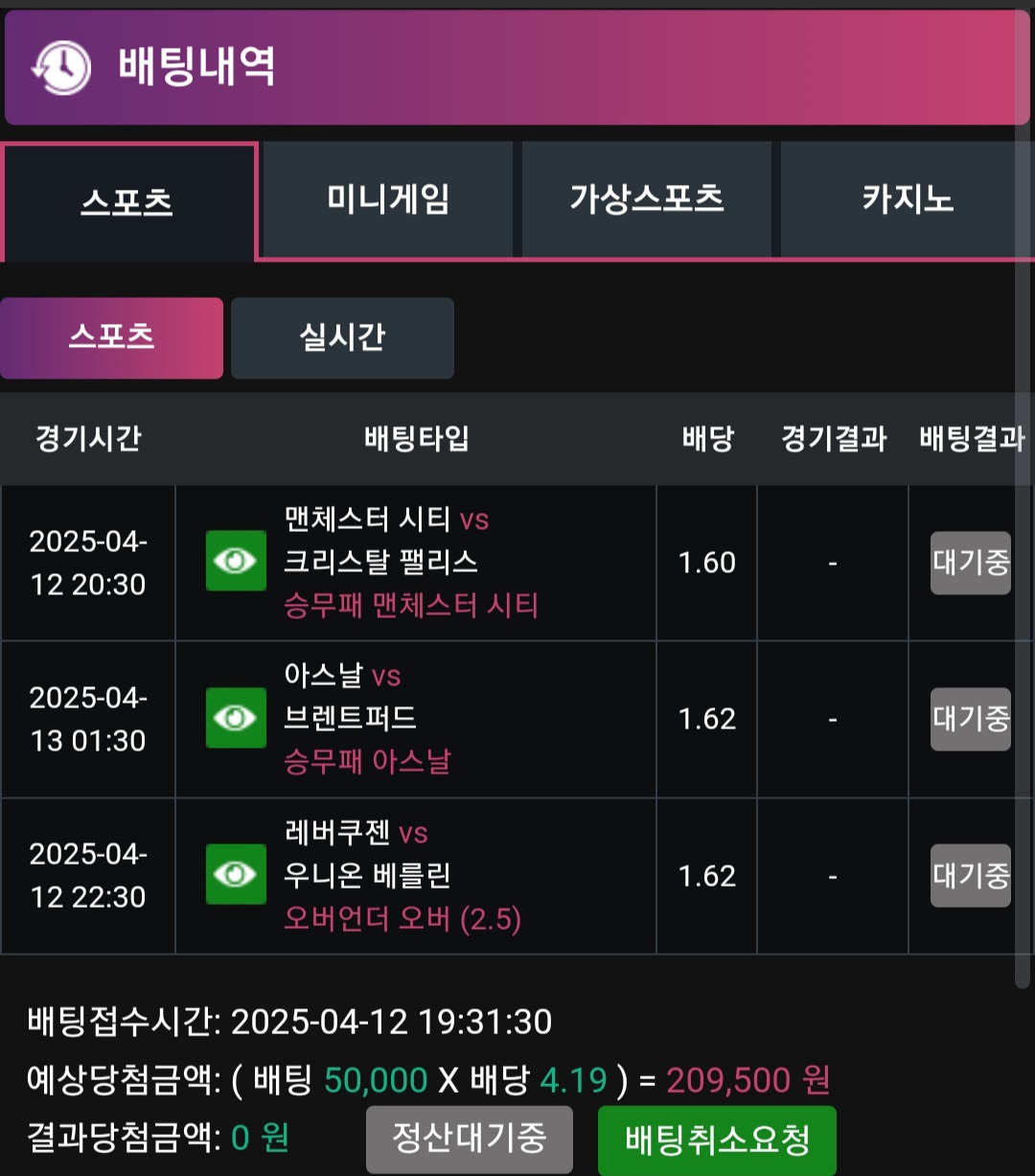Request bet cancellation with 배팅취소요청

tap(717, 1140)
